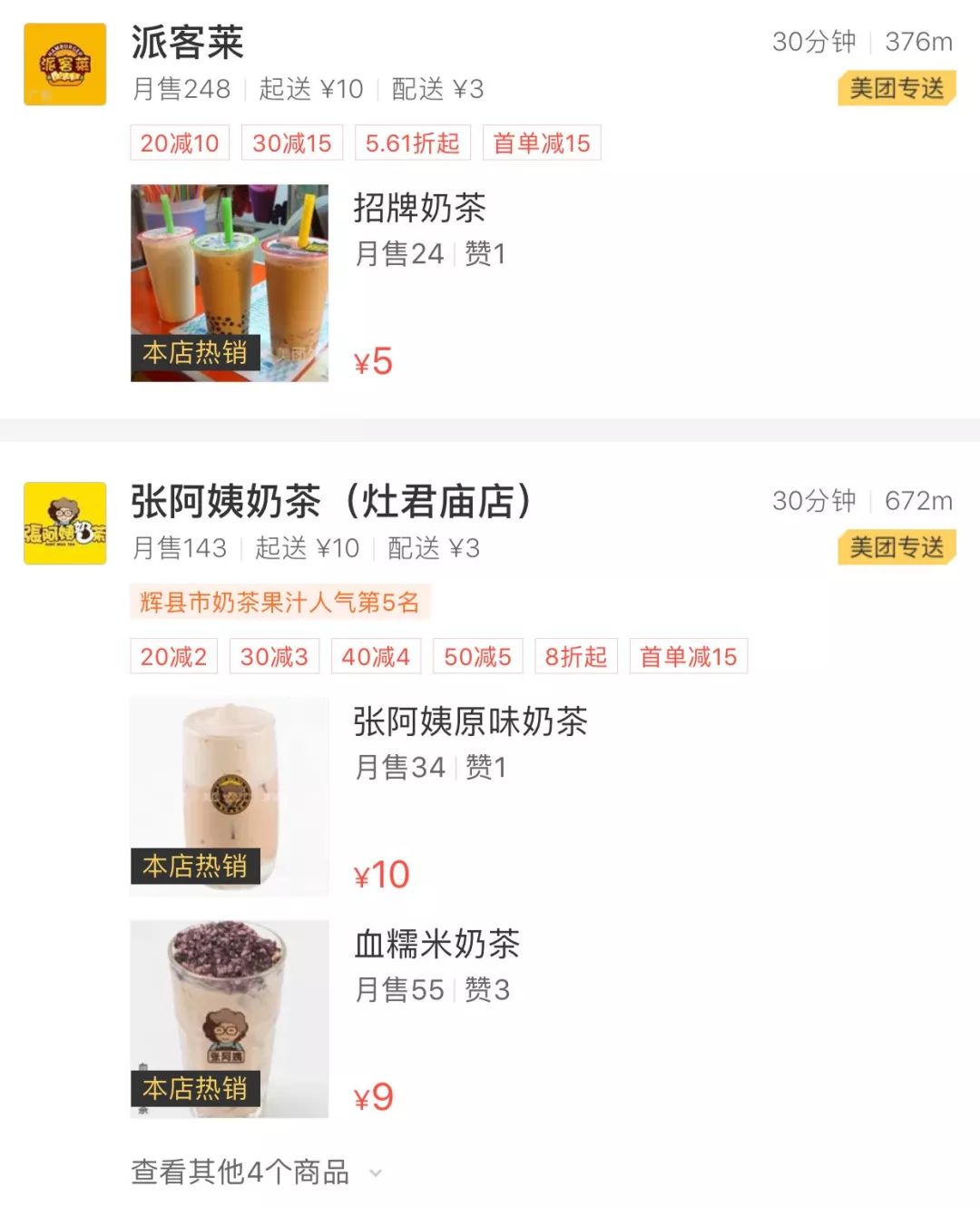View the 招牌奶茶 product priced ¥5

click(419, 210)
